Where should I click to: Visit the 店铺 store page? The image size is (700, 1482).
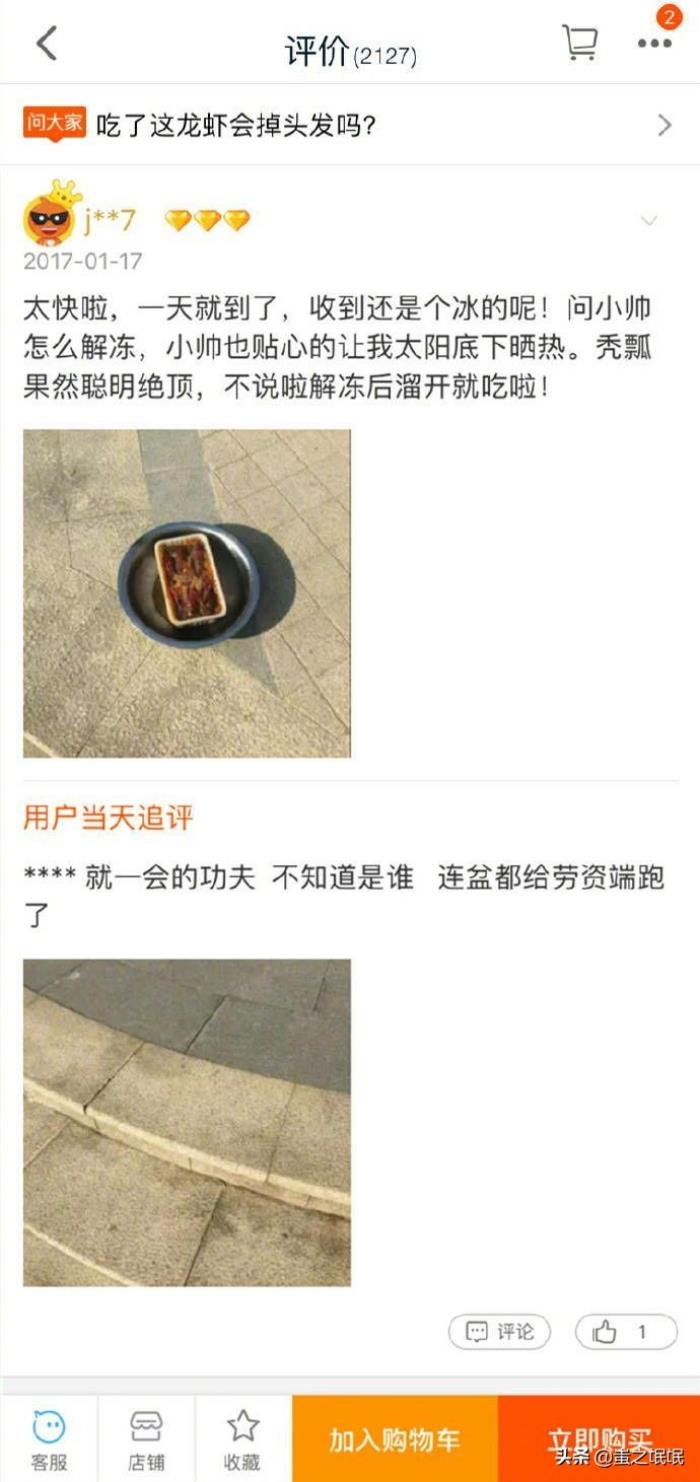(x=146, y=1440)
